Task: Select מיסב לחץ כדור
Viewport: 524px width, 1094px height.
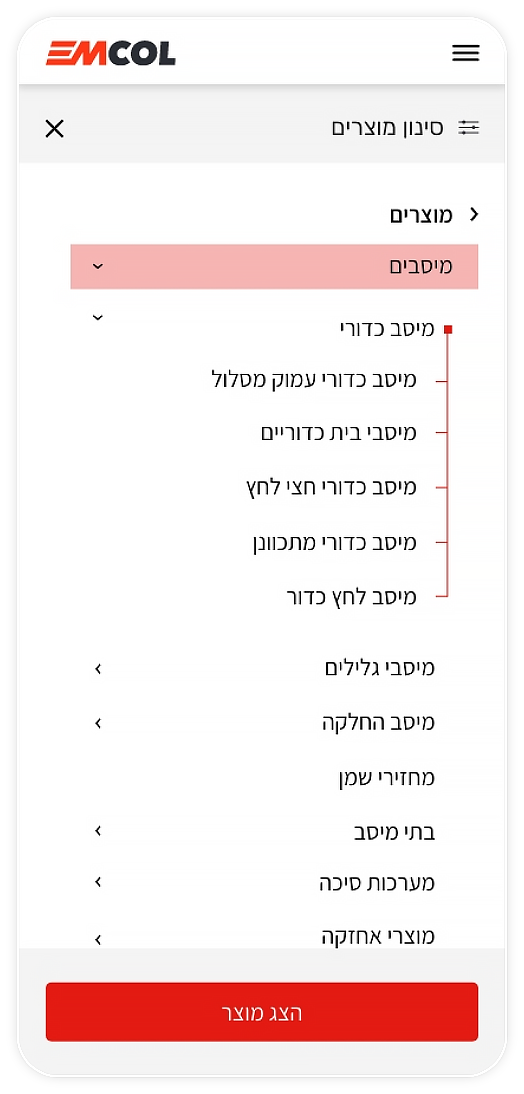Action: coord(352,597)
